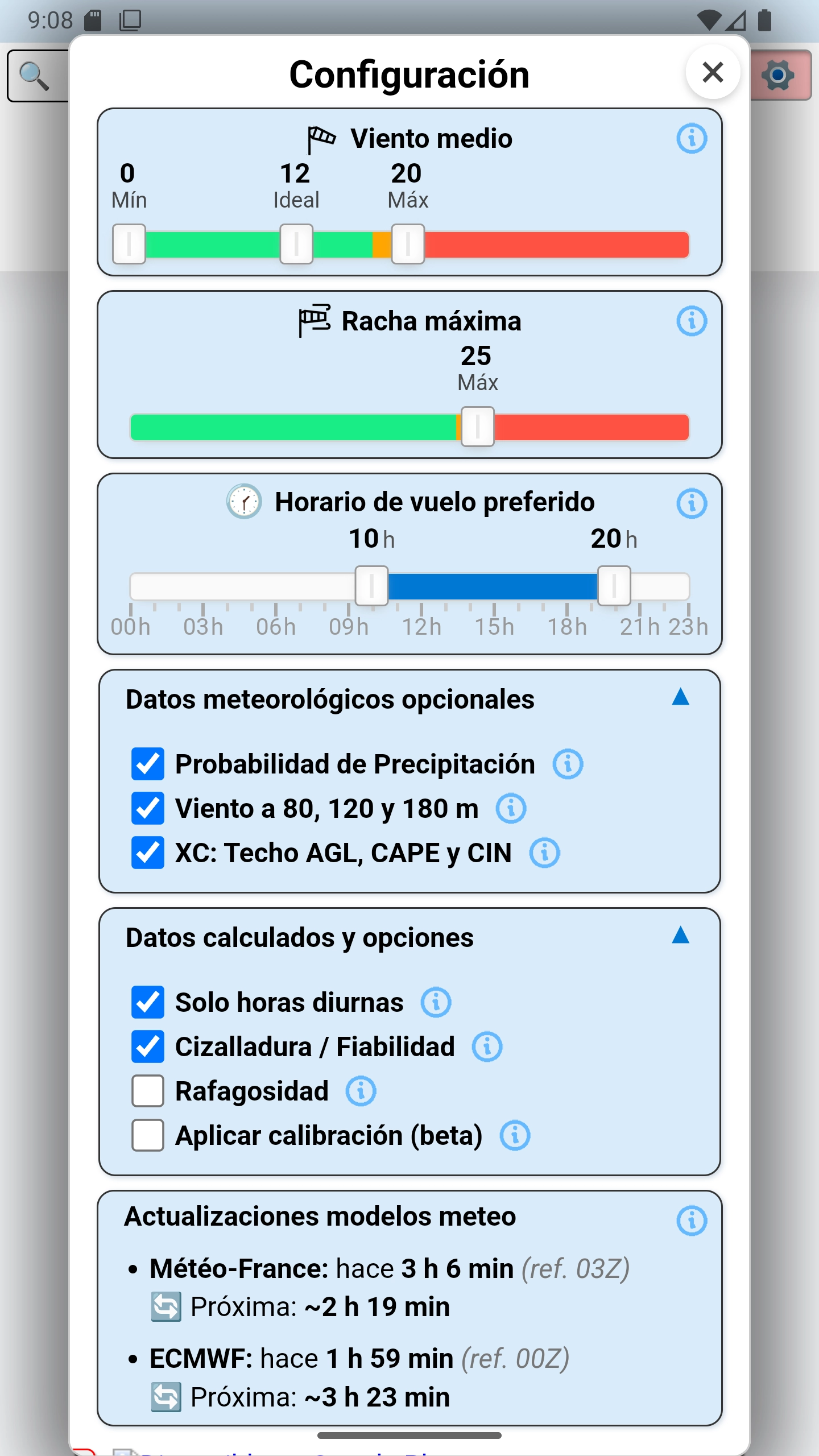This screenshot has height=1456, width=819.
Task: Enable the Rafagosidad checkbox
Action: pos(148,1091)
